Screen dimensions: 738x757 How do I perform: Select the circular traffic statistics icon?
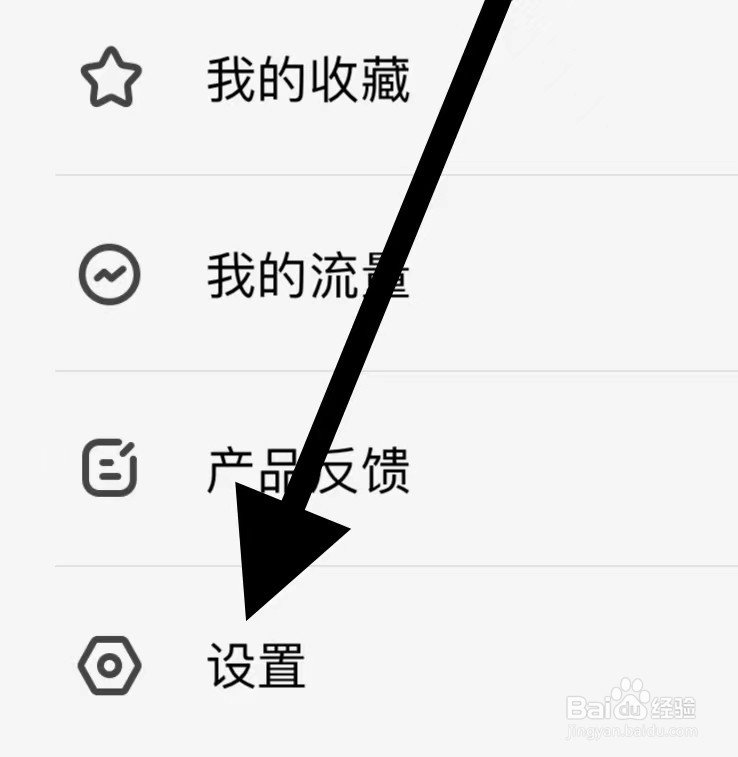[x=110, y=274]
